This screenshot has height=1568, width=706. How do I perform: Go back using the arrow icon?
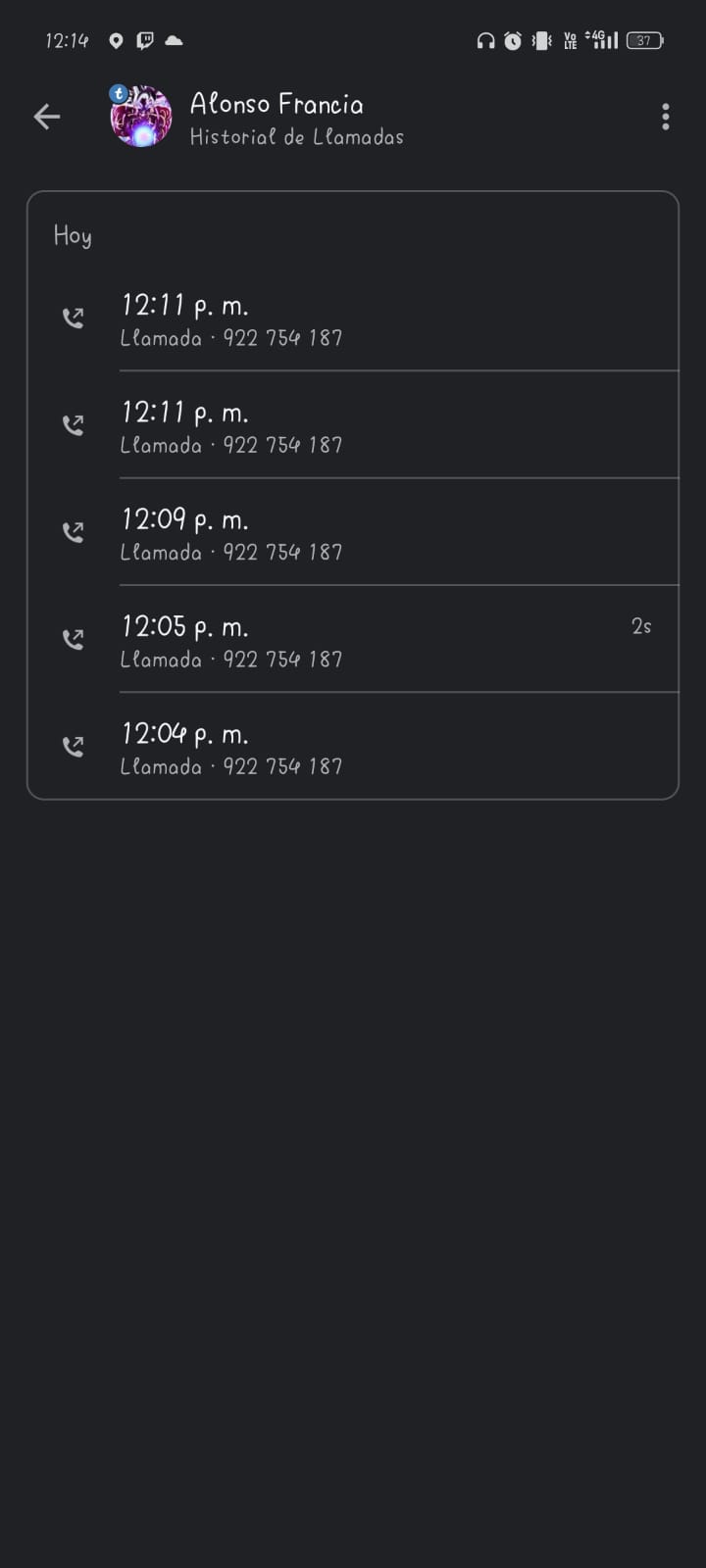pos(46,118)
